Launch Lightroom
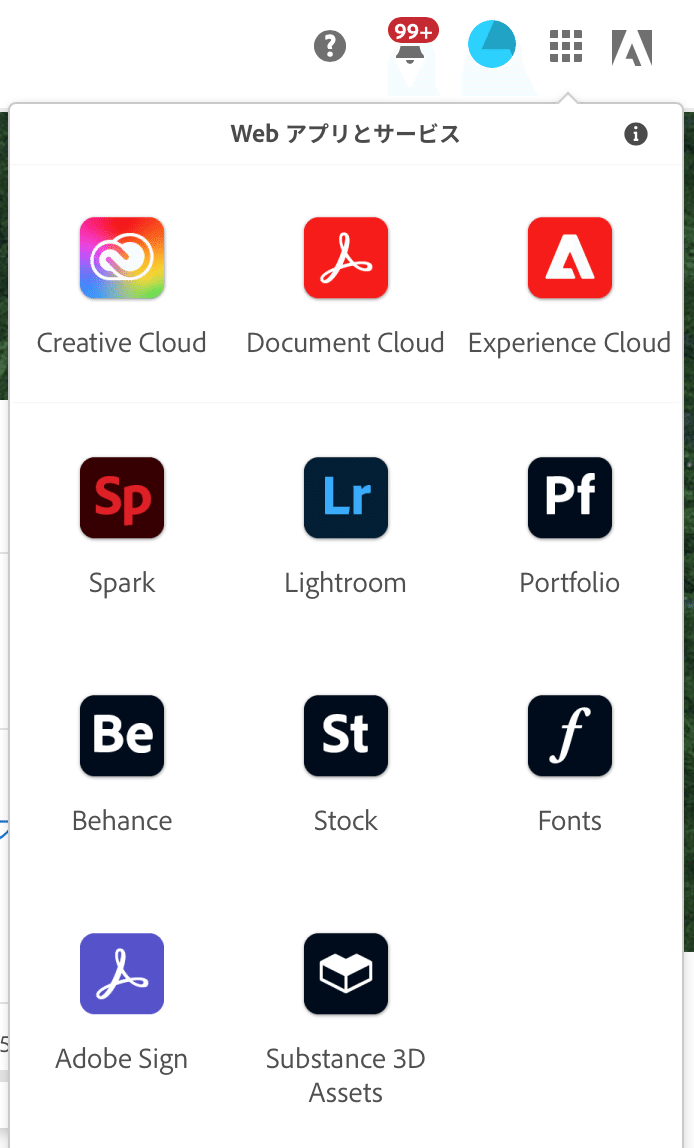Screen dimensions: 694x1148 pos(346,498)
